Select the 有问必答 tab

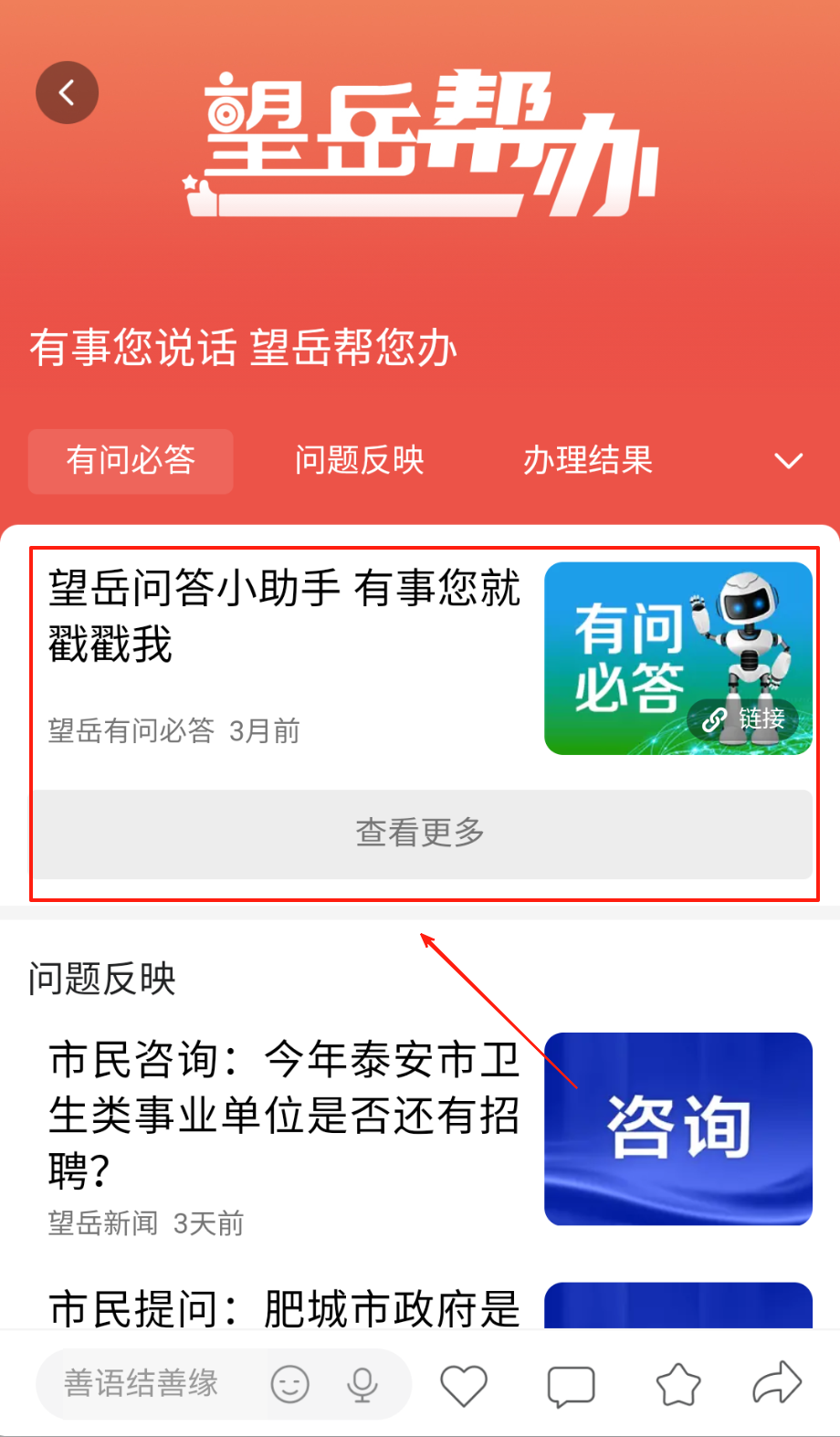(131, 461)
